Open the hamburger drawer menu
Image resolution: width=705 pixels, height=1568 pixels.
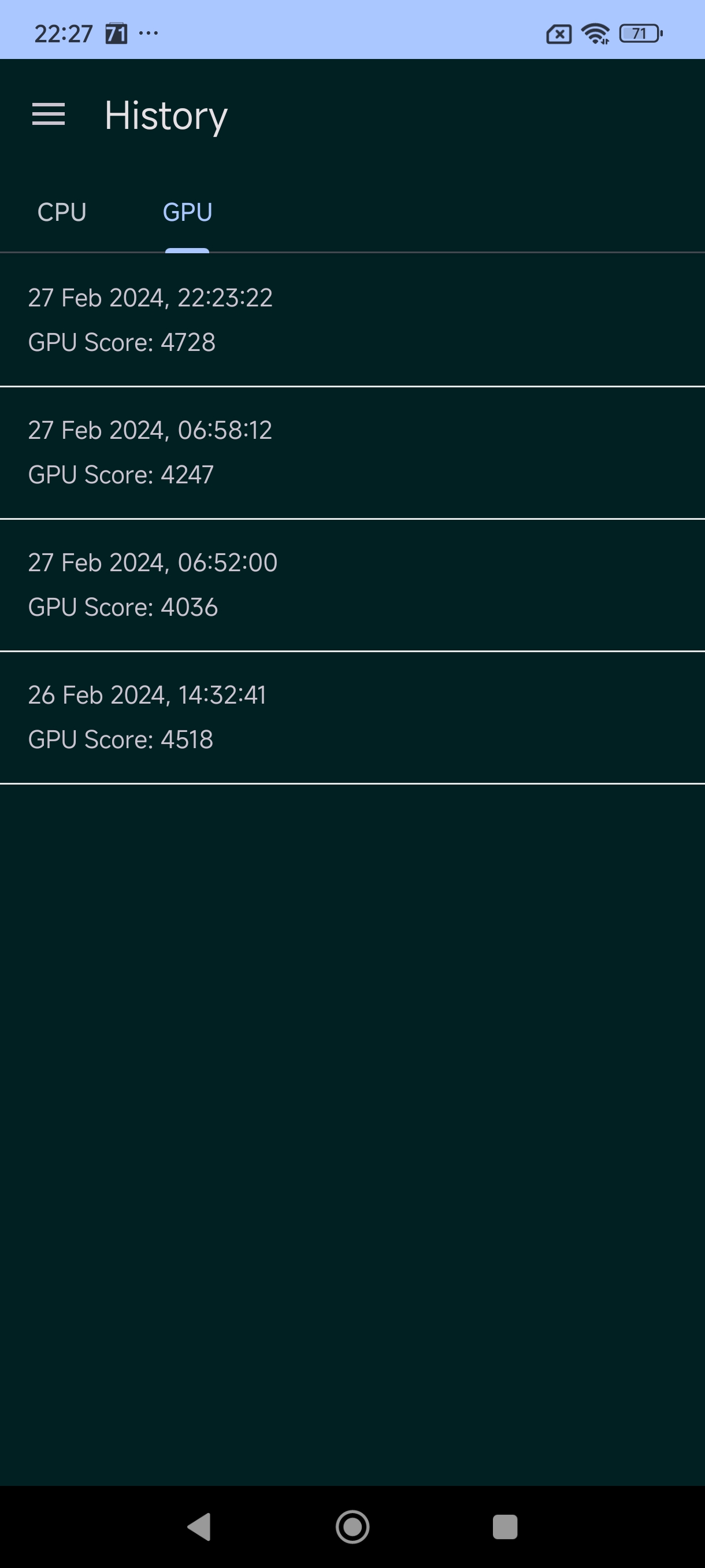pos(49,114)
